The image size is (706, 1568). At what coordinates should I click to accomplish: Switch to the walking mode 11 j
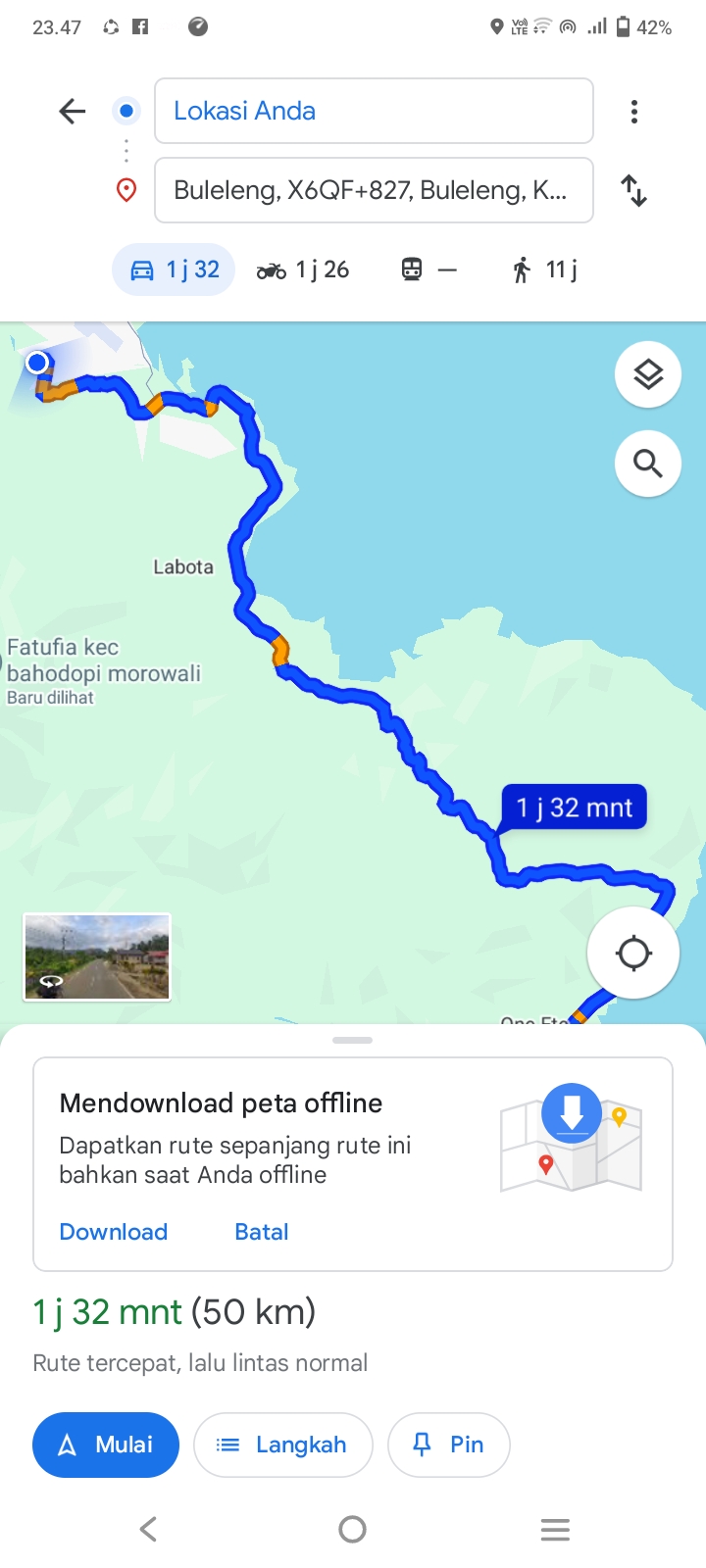(544, 269)
